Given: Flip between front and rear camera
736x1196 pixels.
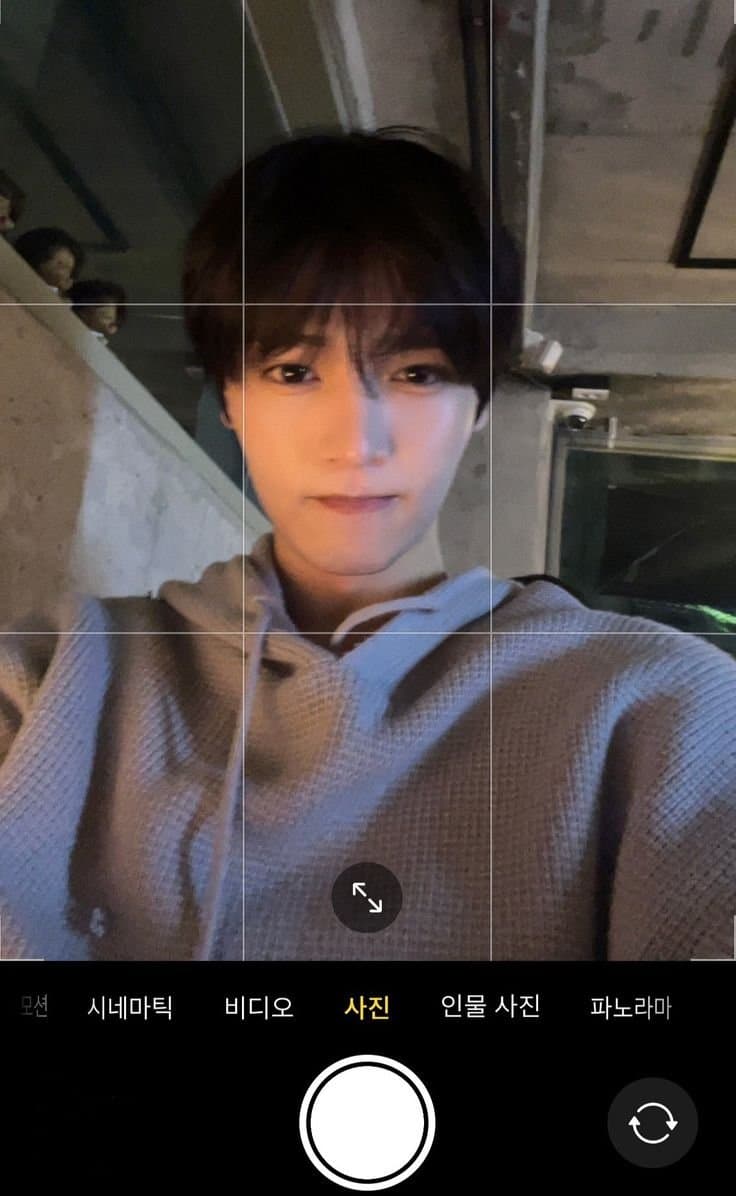Looking at the screenshot, I should pos(652,1123).
